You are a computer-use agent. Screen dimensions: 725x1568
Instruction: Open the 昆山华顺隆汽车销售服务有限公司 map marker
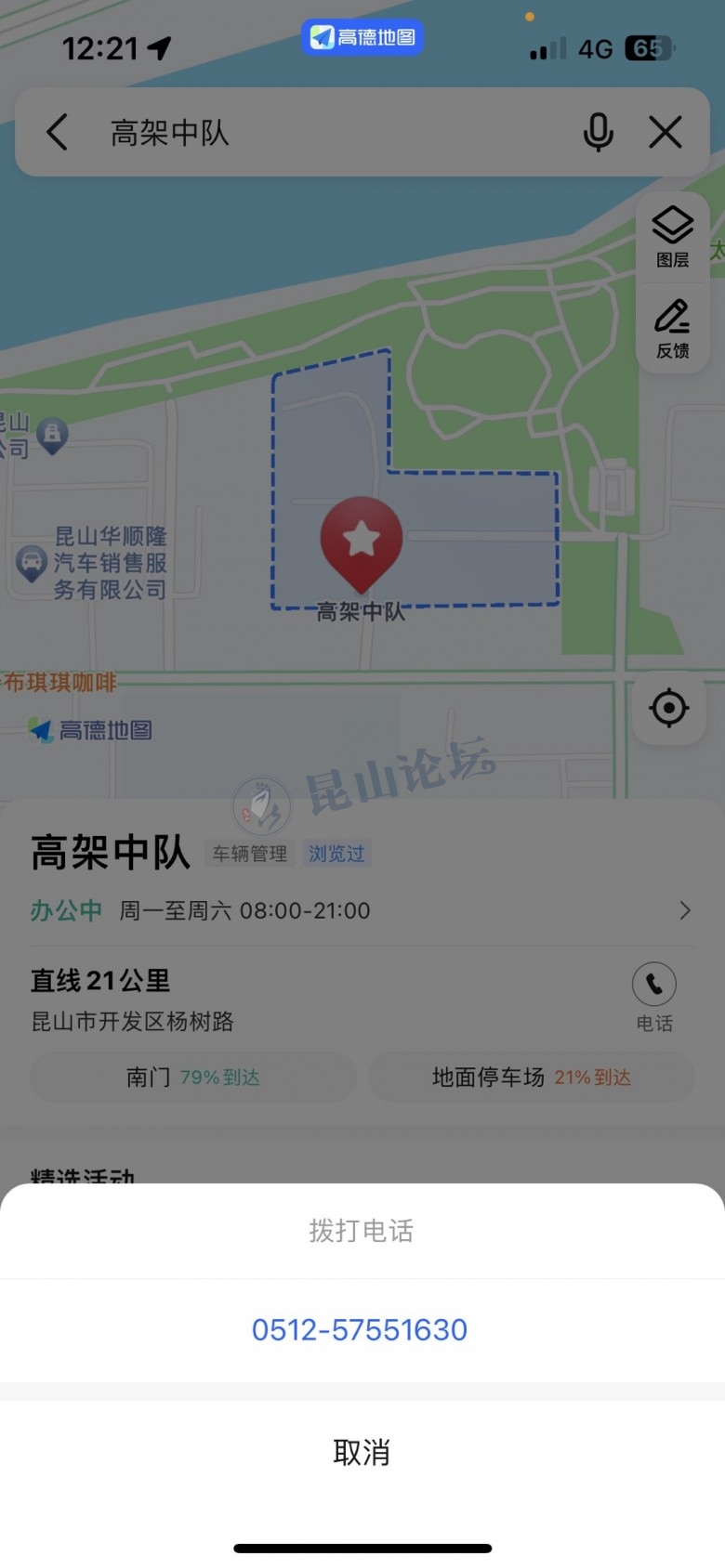[33, 562]
